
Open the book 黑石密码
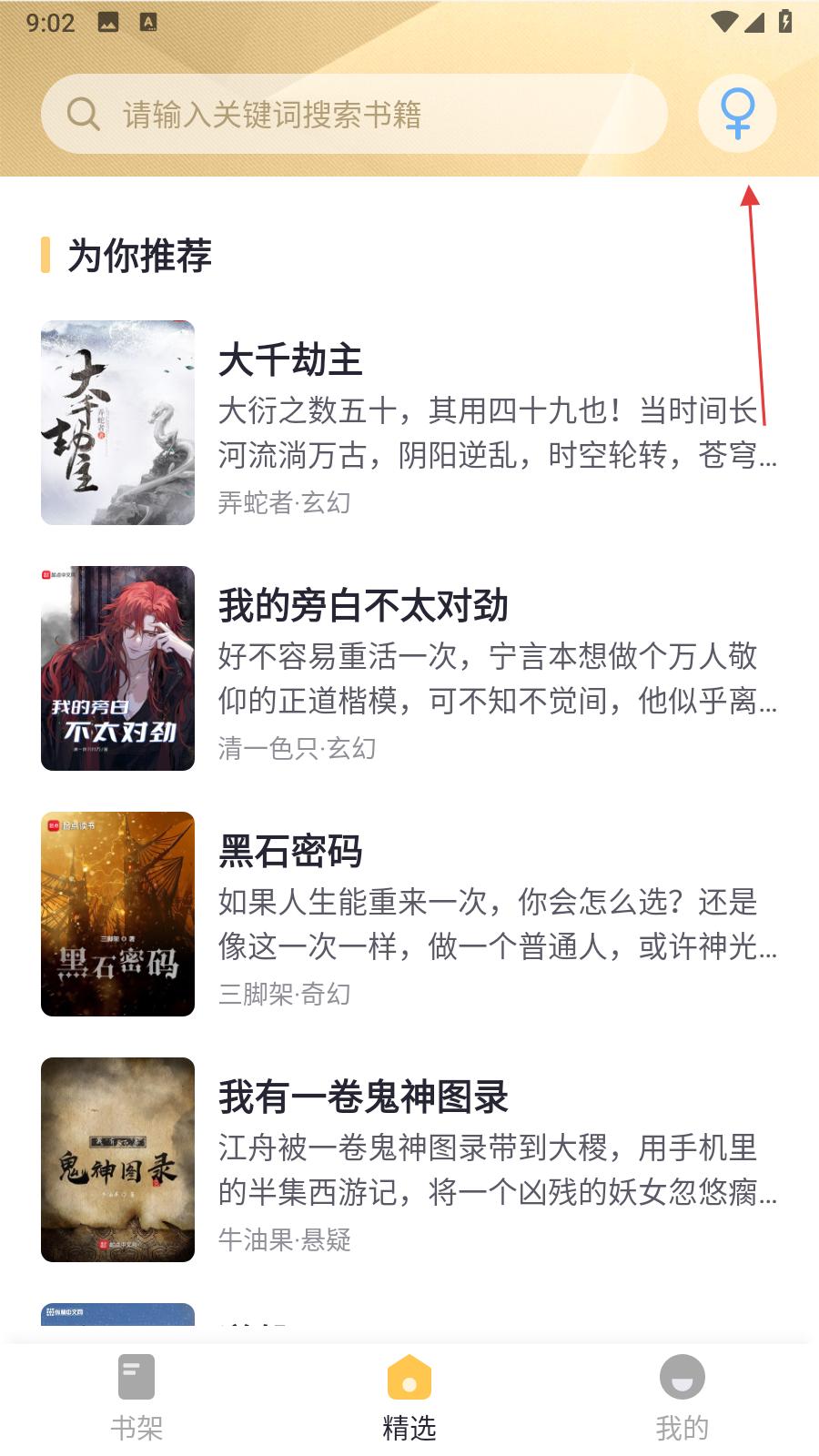click(x=409, y=914)
